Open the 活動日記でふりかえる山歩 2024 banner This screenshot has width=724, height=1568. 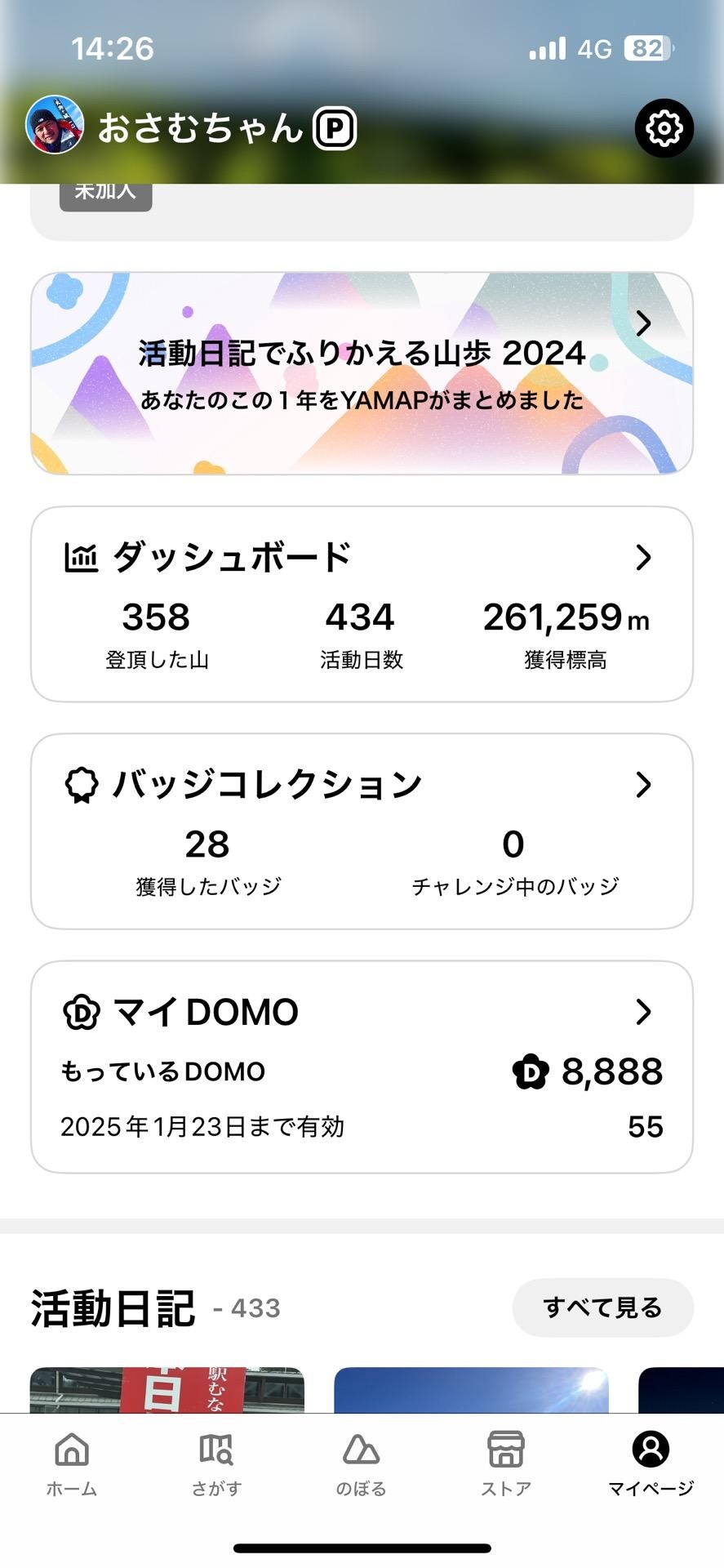point(360,372)
